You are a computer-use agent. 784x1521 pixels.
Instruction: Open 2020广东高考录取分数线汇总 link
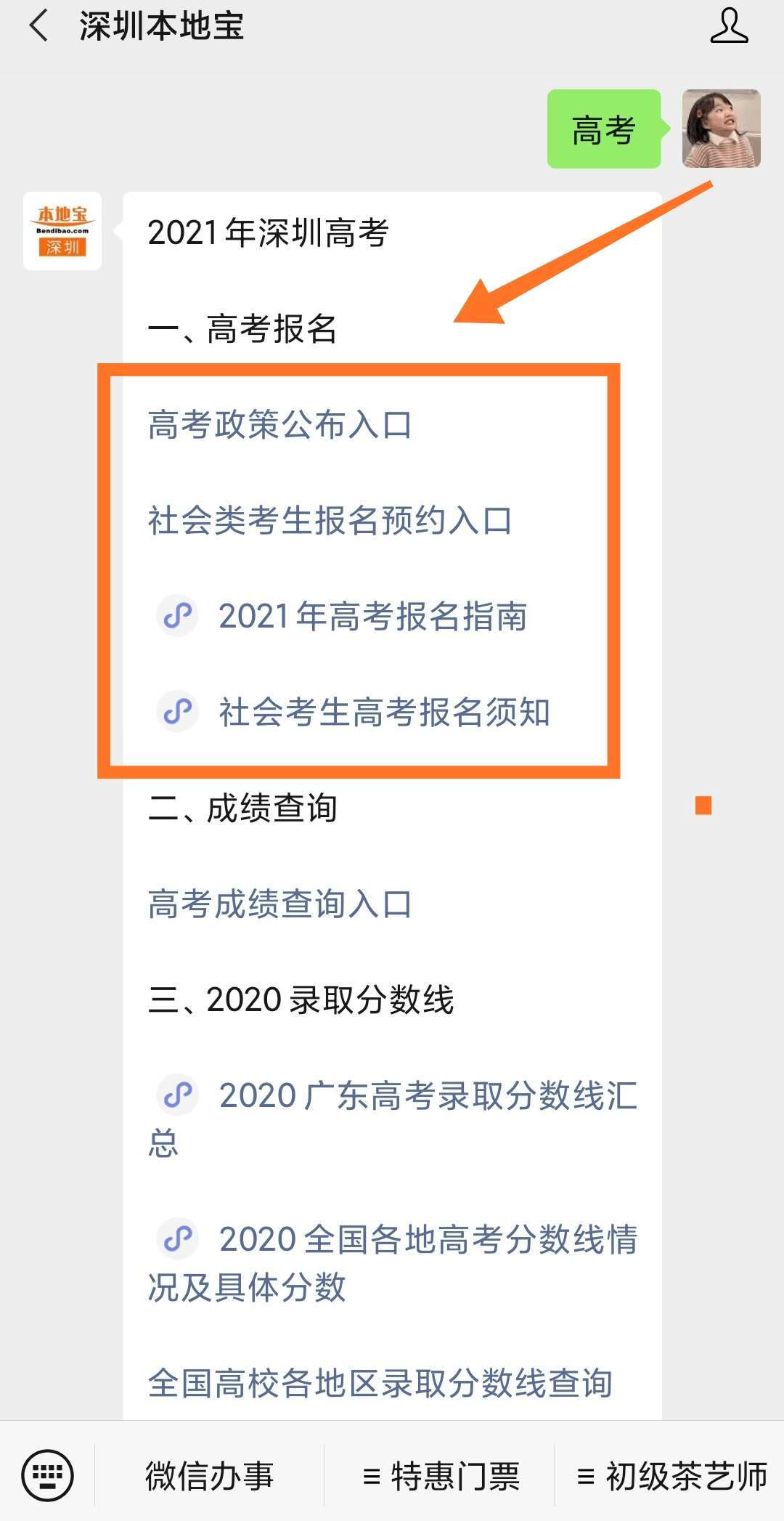tap(393, 1119)
